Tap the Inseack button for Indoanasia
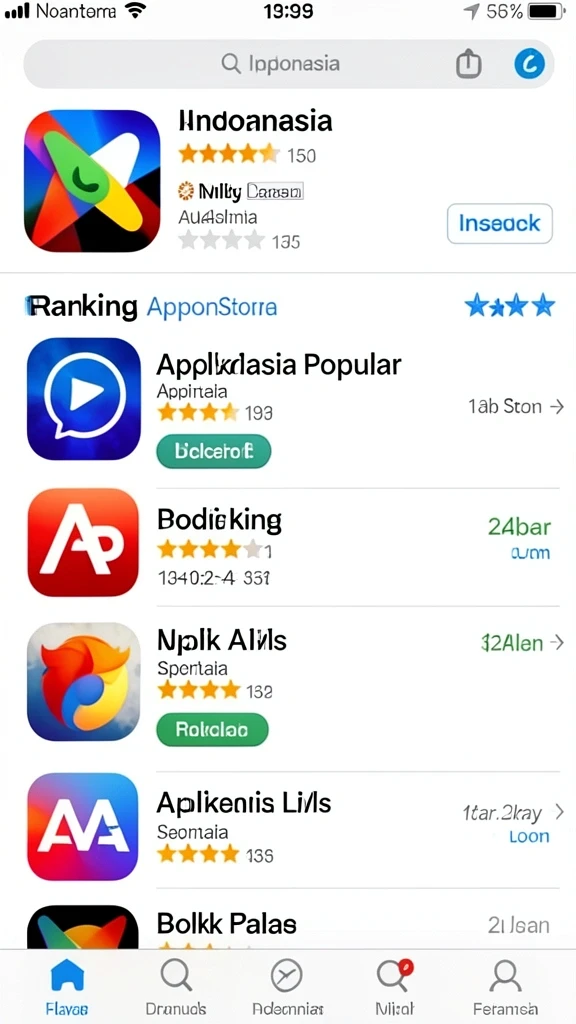 pyautogui.click(x=500, y=223)
